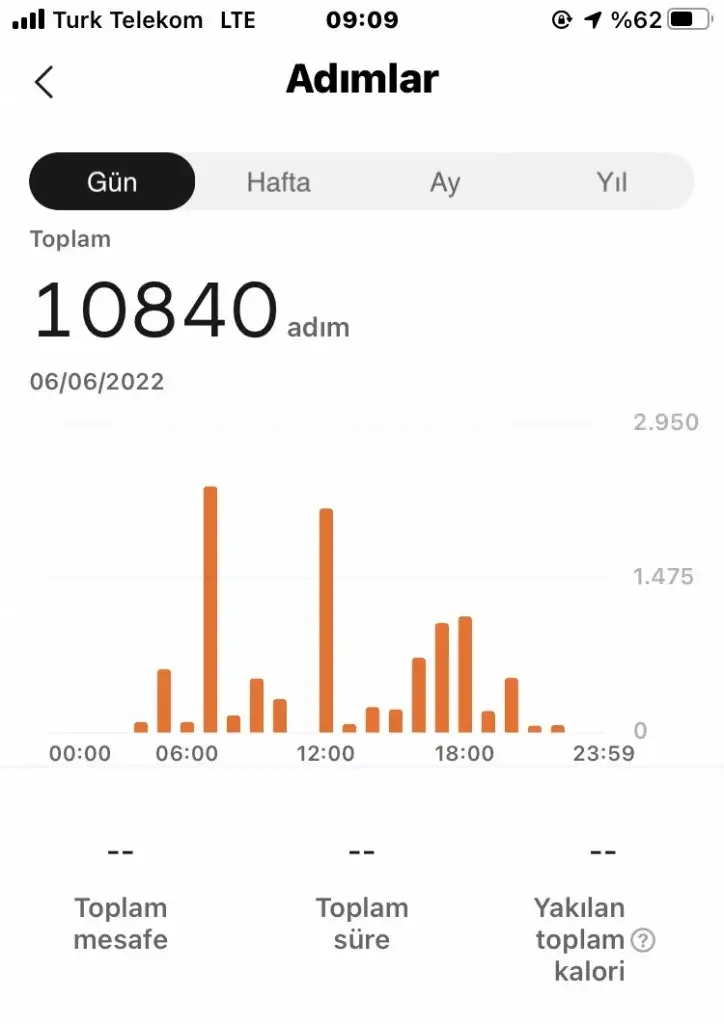Viewport: 724px width, 1024px height.
Task: Switch to the Hafta view
Action: (x=278, y=182)
